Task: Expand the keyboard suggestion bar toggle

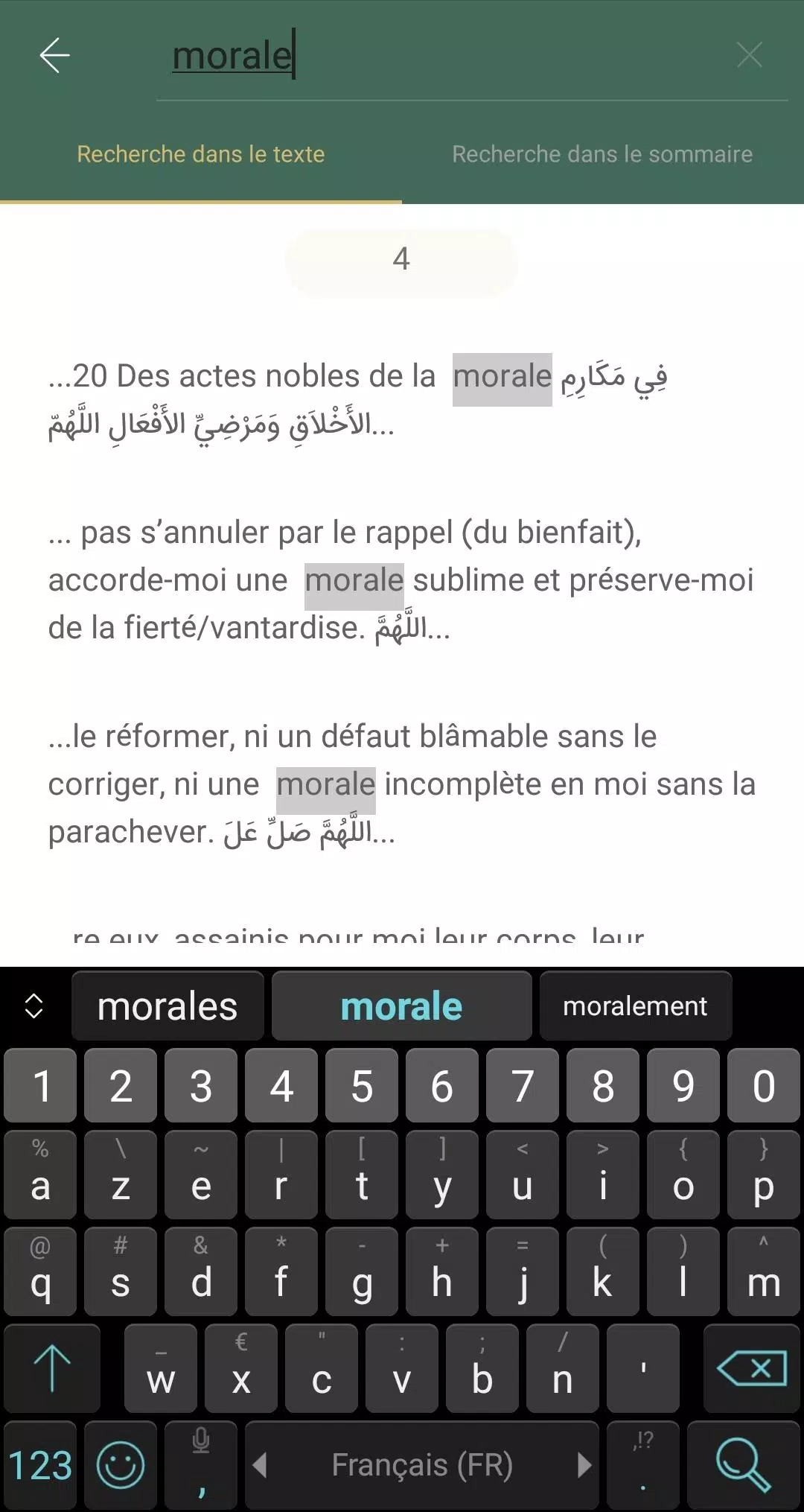Action: [34, 1006]
